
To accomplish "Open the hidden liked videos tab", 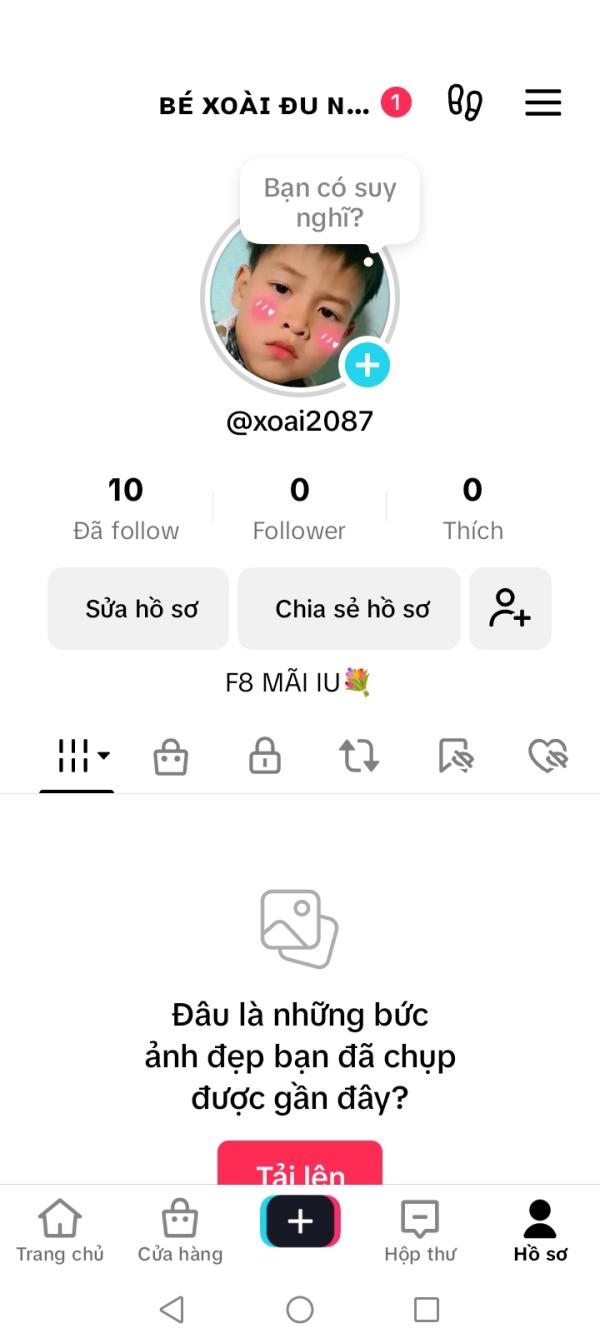I will pos(548,757).
